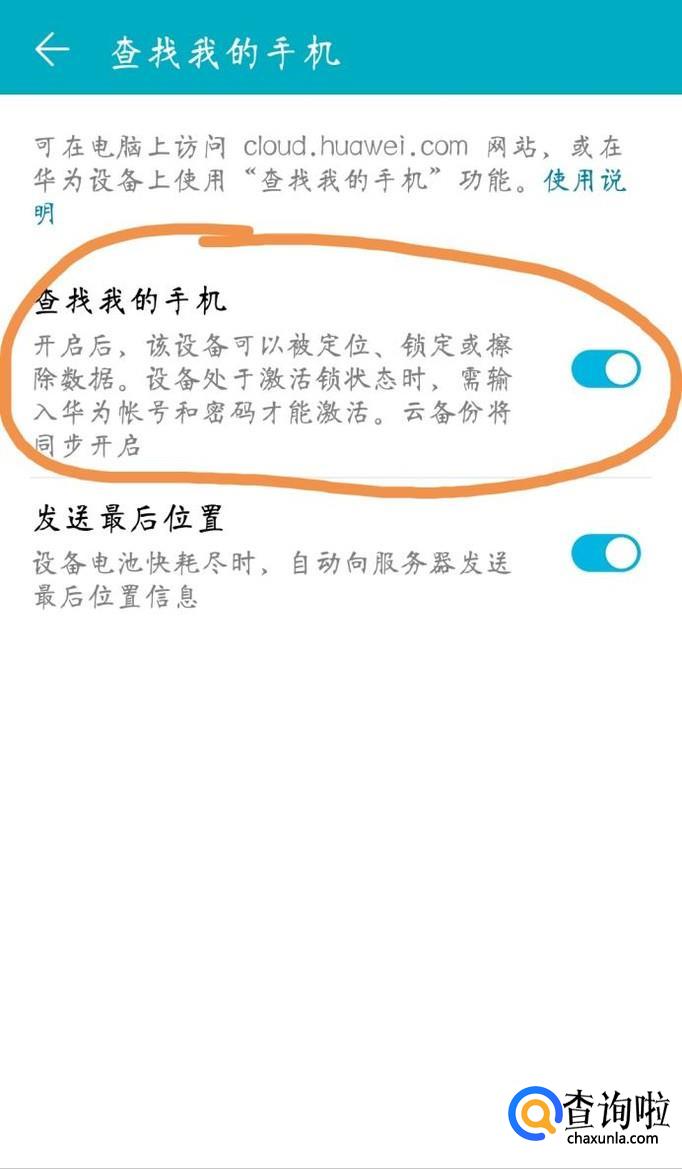Turn off 查找我的手机 switch

606,369
